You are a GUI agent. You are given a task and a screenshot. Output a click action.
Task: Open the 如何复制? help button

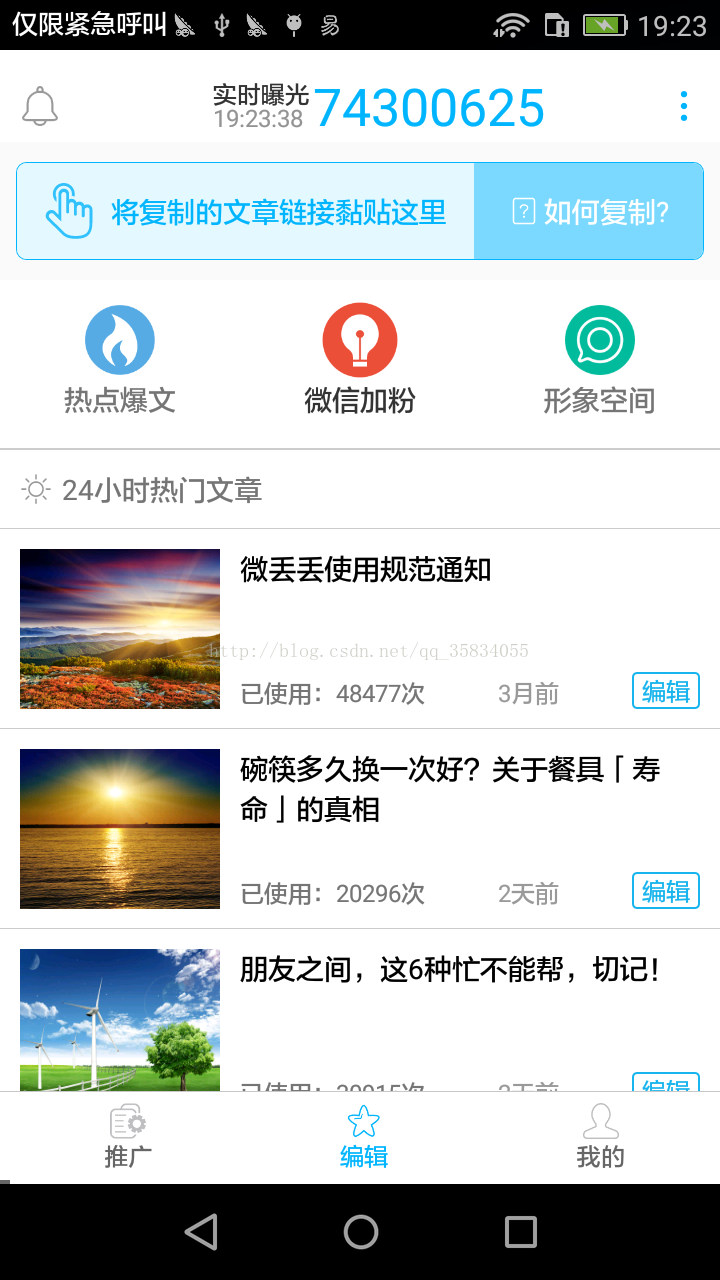(x=589, y=212)
